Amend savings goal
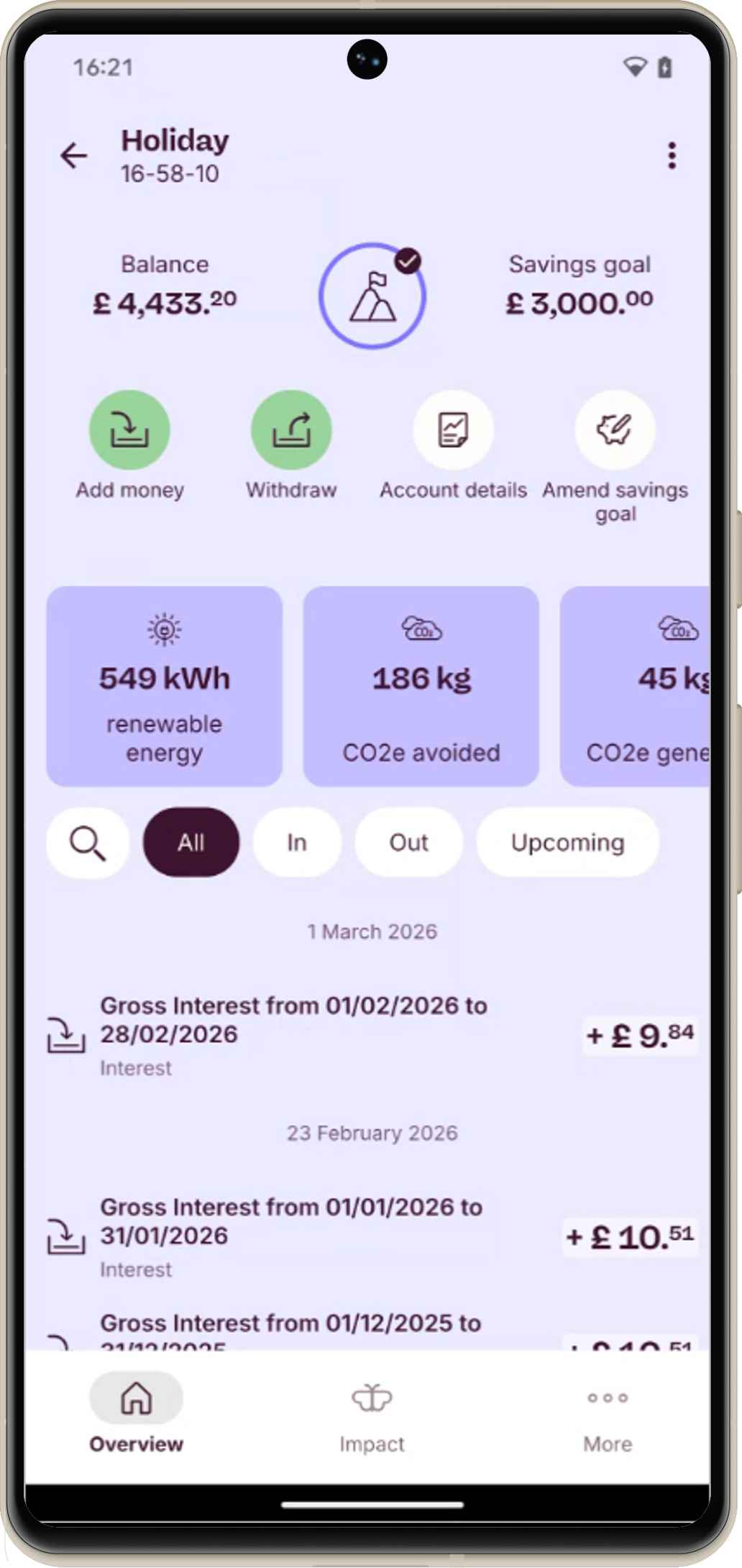This screenshot has height=1568, width=742. pyautogui.click(x=615, y=431)
